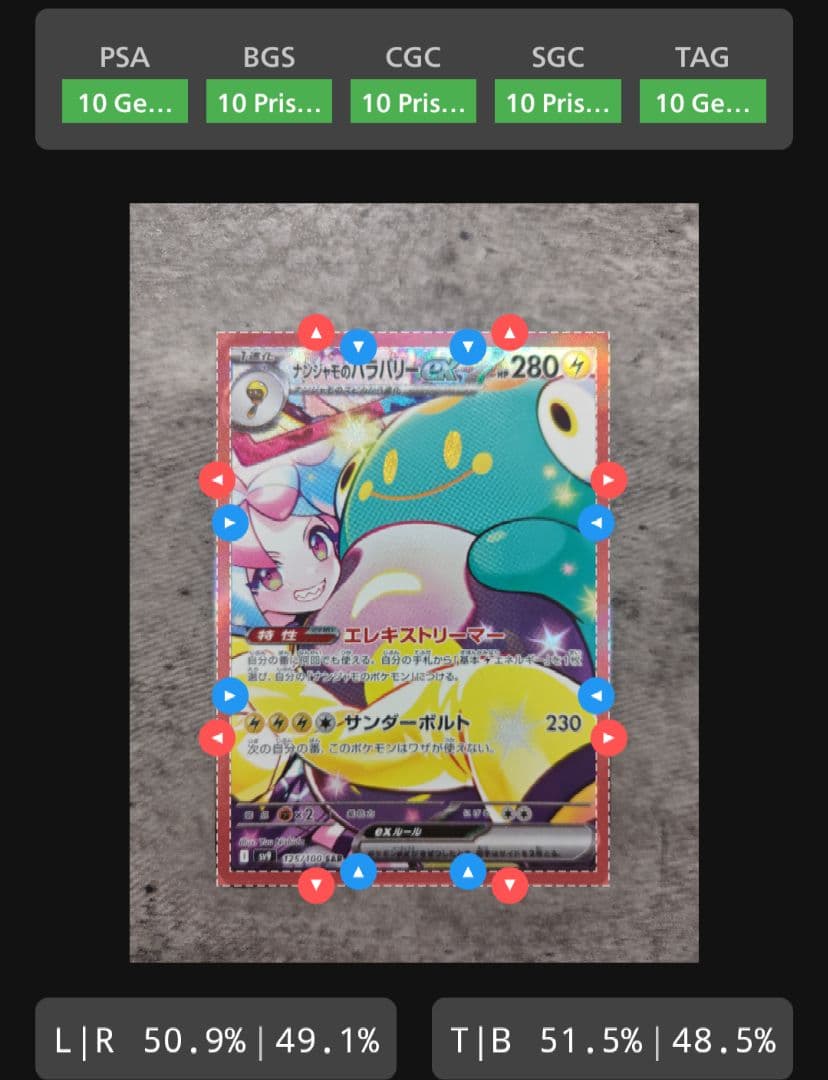Tap the red right arrow next to the 230 damage
828x1080 pixels.
point(609,738)
